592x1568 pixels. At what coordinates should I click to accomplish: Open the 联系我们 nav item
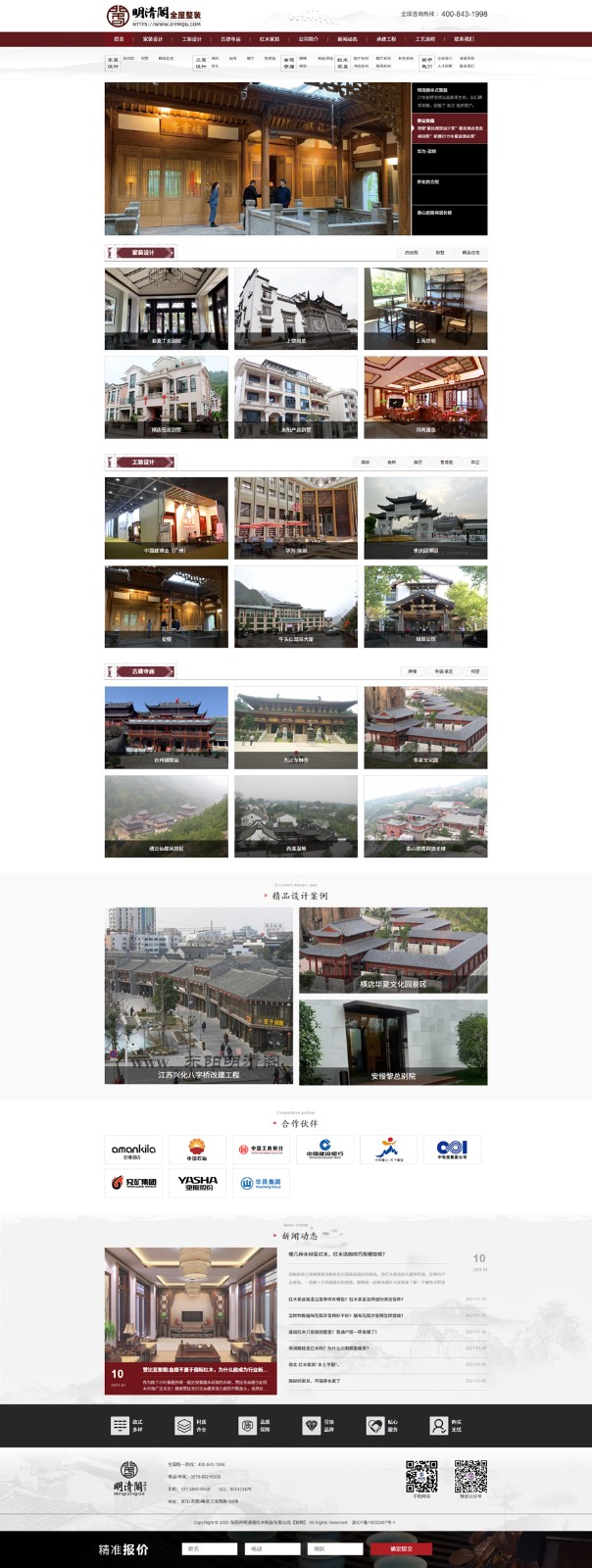[x=464, y=39]
